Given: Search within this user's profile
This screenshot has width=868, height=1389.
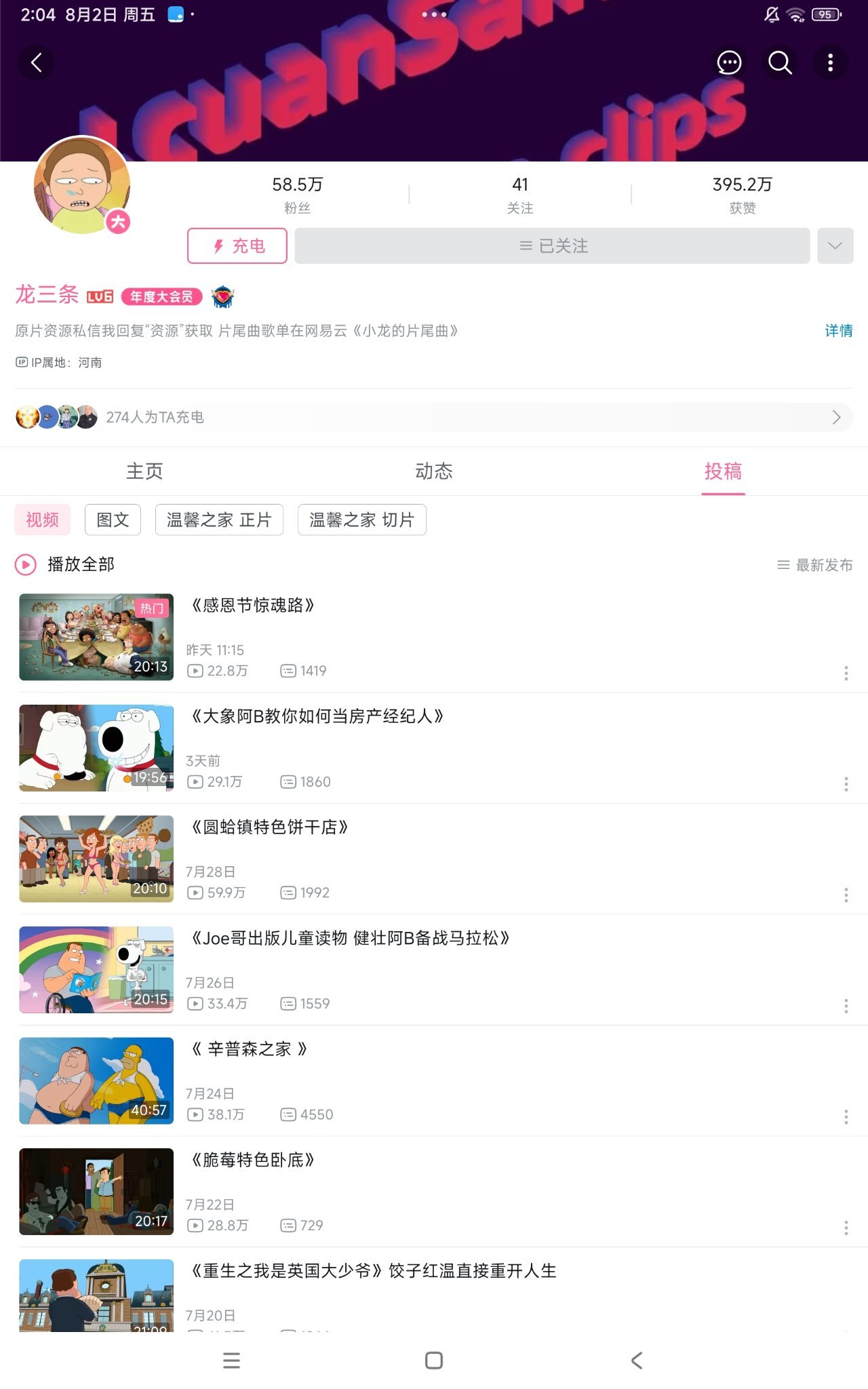Looking at the screenshot, I should pyautogui.click(x=780, y=63).
